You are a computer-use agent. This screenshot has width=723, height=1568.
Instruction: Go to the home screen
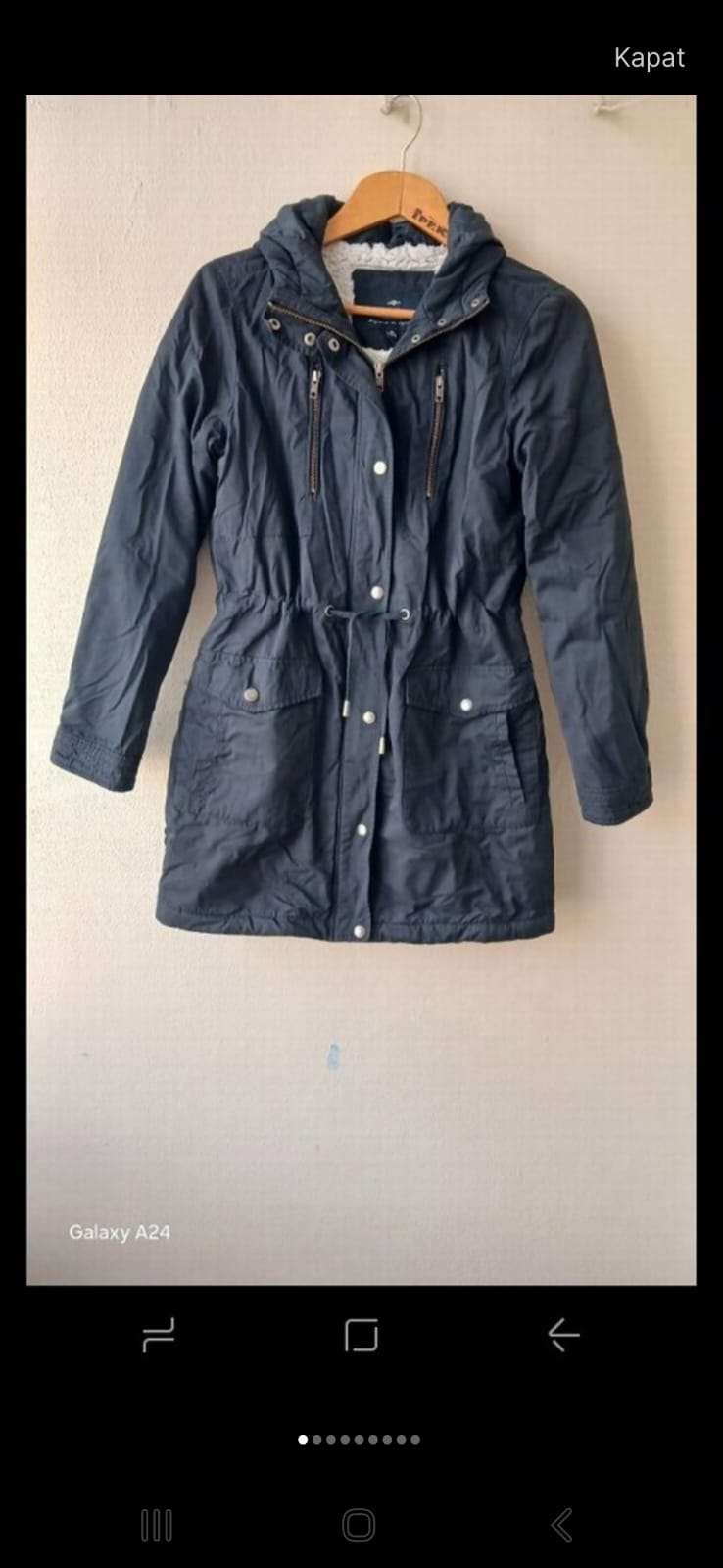(359, 1525)
